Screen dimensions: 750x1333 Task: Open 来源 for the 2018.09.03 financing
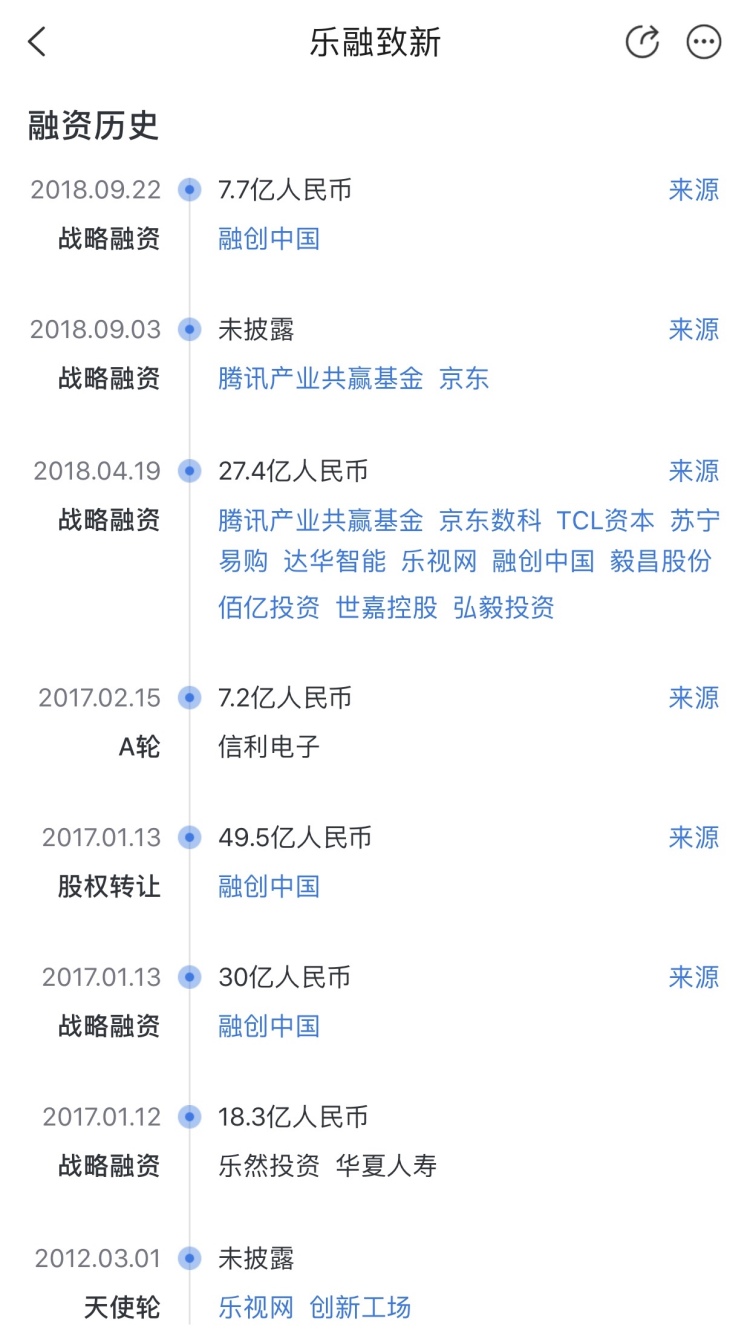tap(693, 330)
